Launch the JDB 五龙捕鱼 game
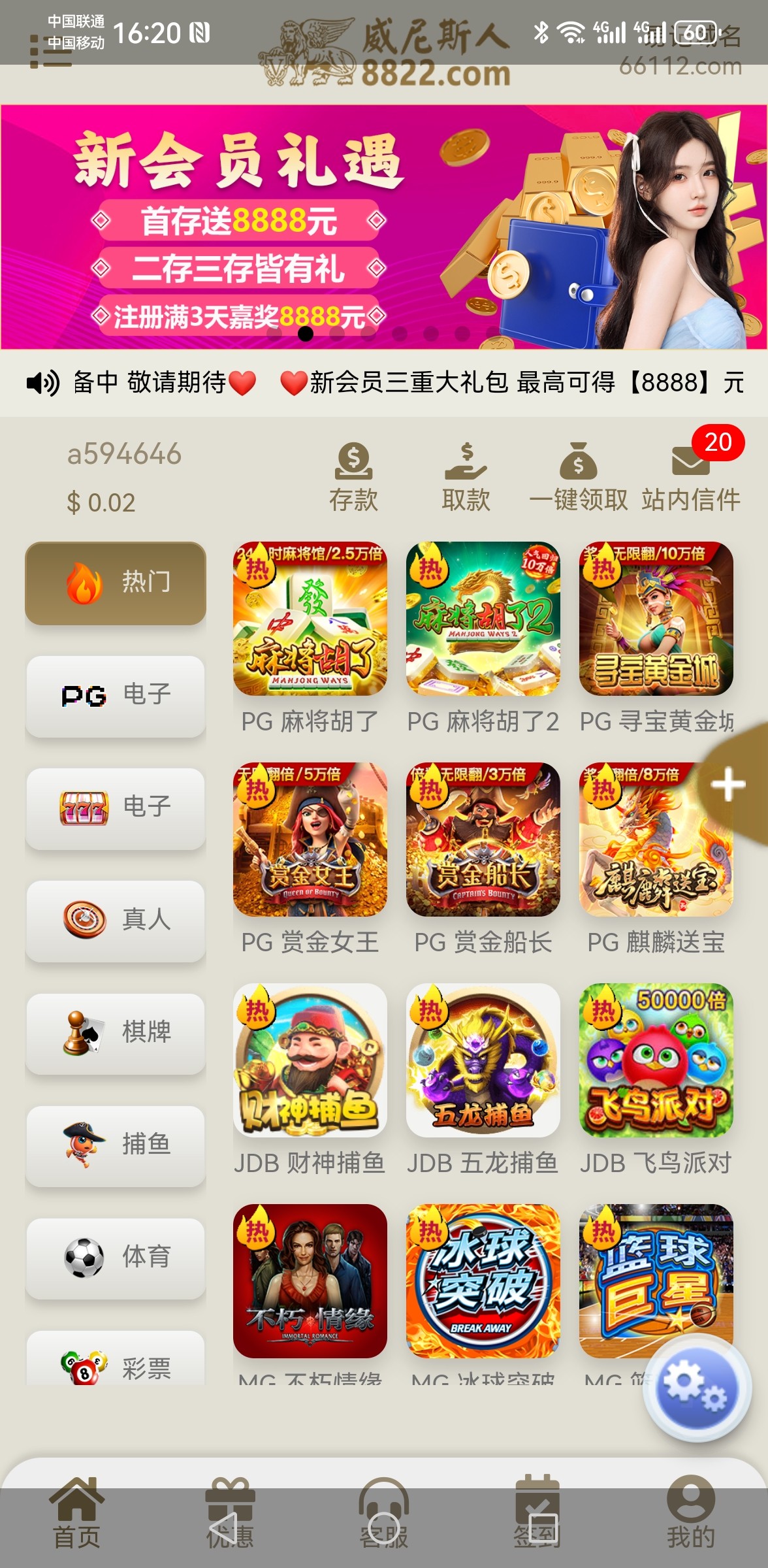The image size is (768, 1568). click(x=483, y=1060)
